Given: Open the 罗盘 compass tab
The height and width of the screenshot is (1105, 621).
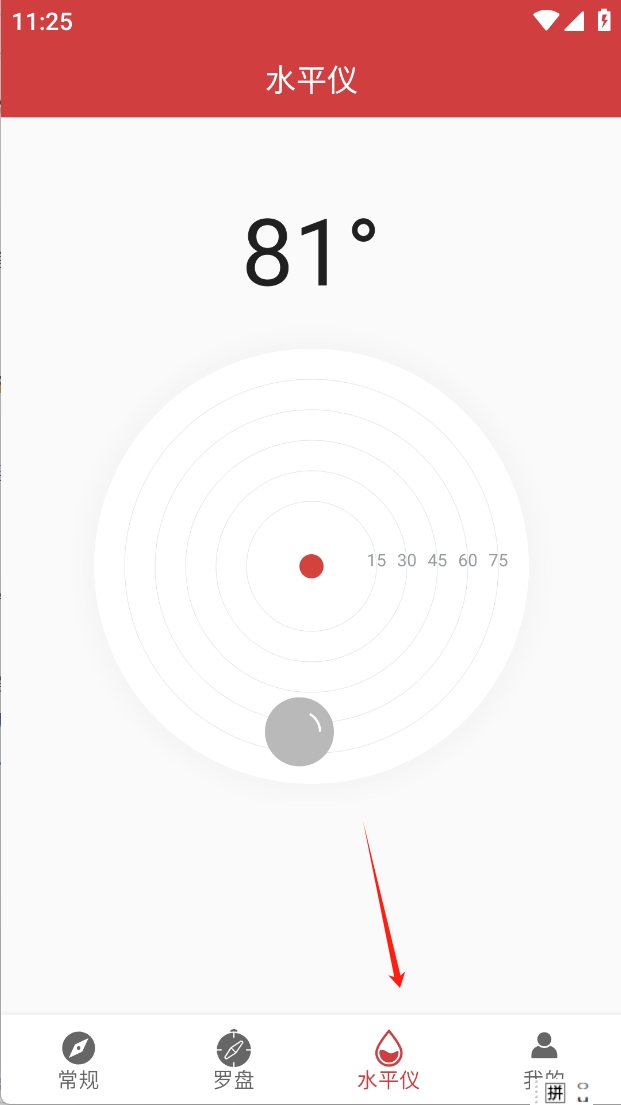Looking at the screenshot, I should pyautogui.click(x=233, y=1060).
